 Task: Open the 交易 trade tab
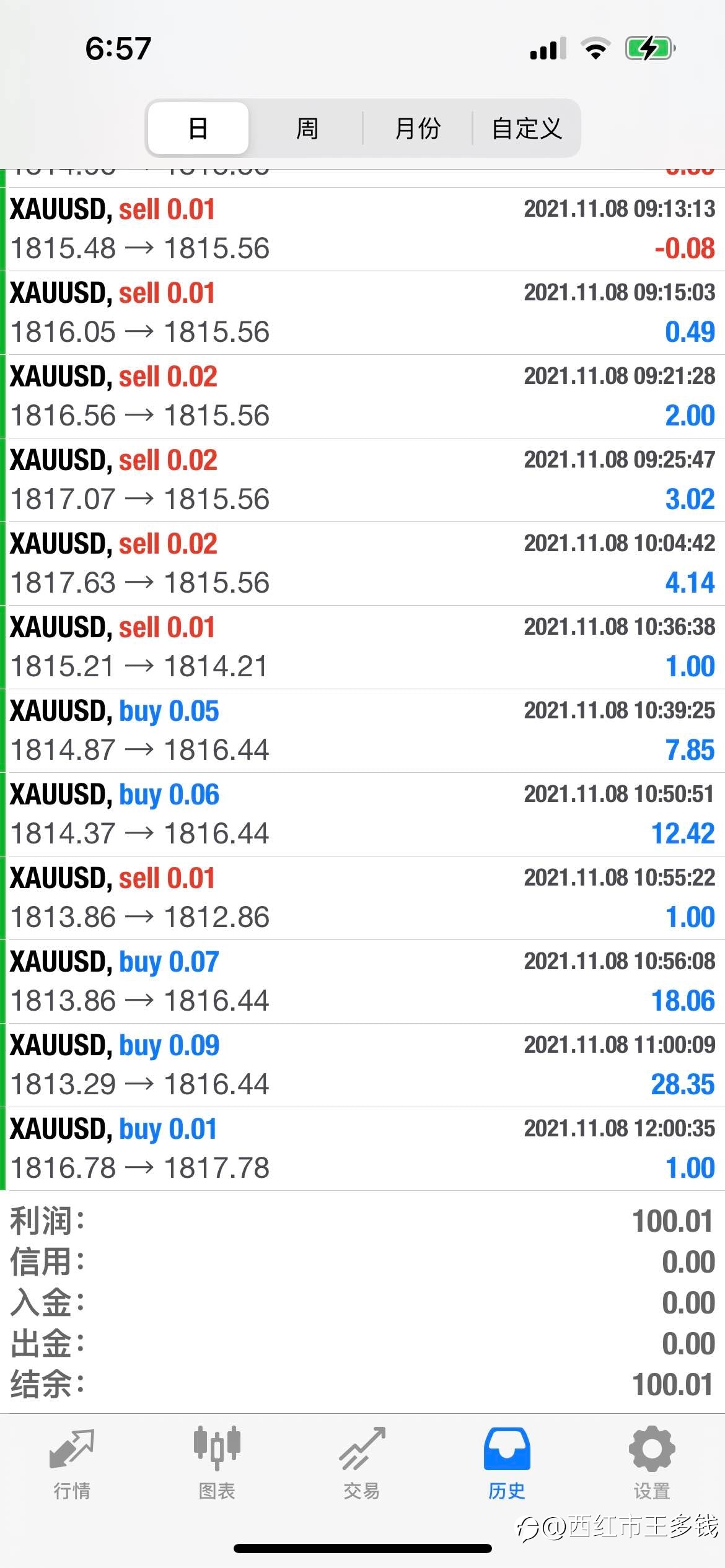tap(362, 1464)
